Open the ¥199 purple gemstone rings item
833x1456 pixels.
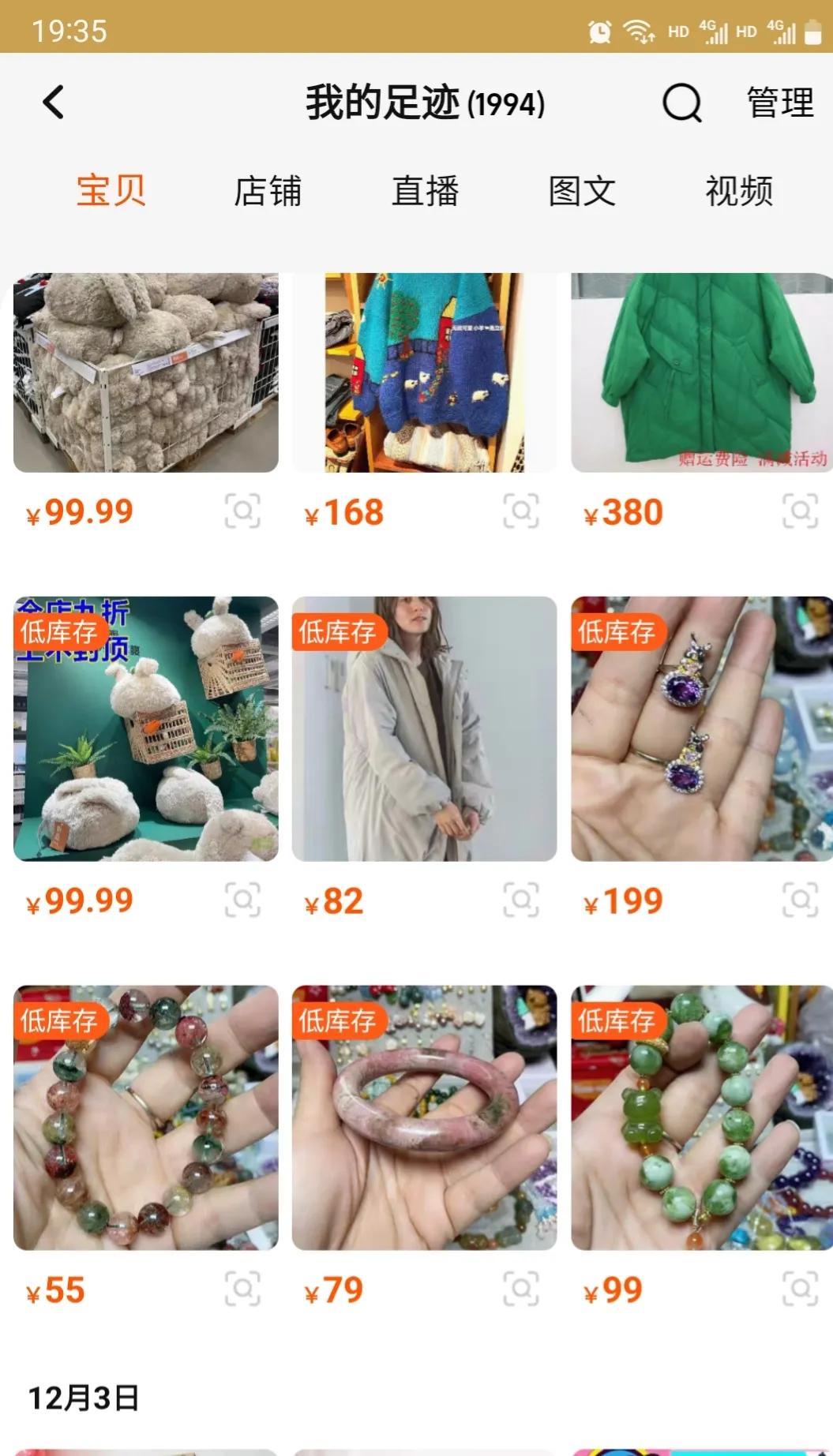pyautogui.click(x=701, y=728)
